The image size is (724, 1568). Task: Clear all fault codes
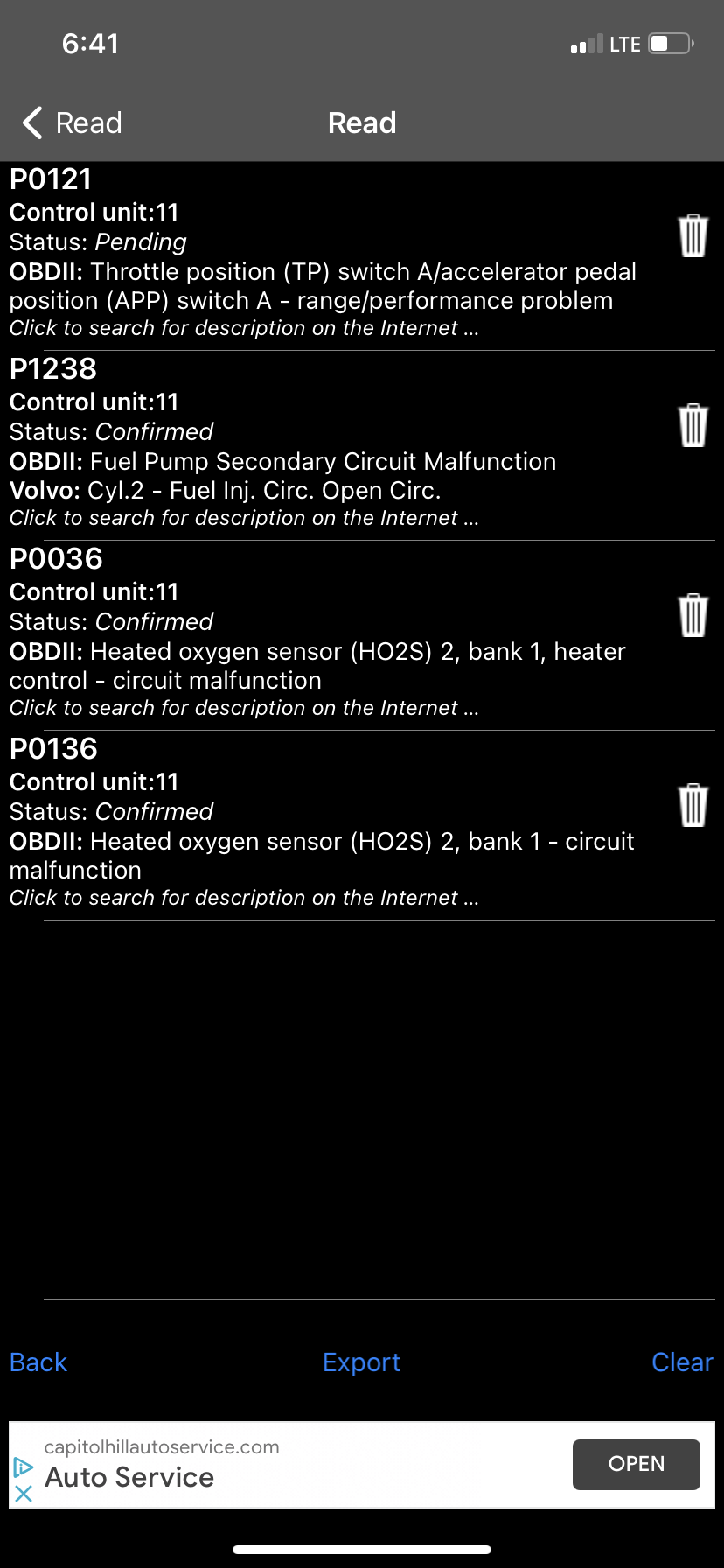[682, 1362]
